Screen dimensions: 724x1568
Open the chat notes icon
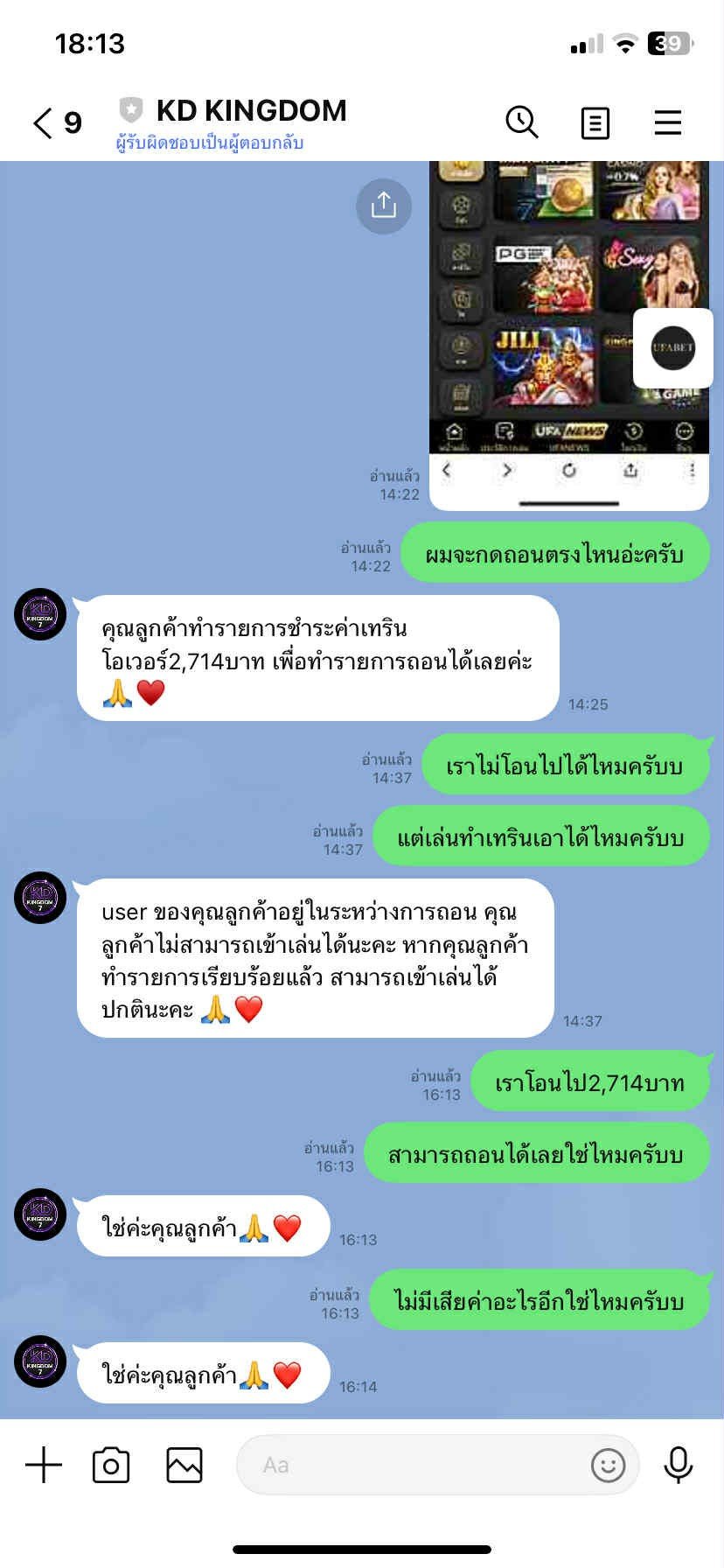tap(595, 122)
